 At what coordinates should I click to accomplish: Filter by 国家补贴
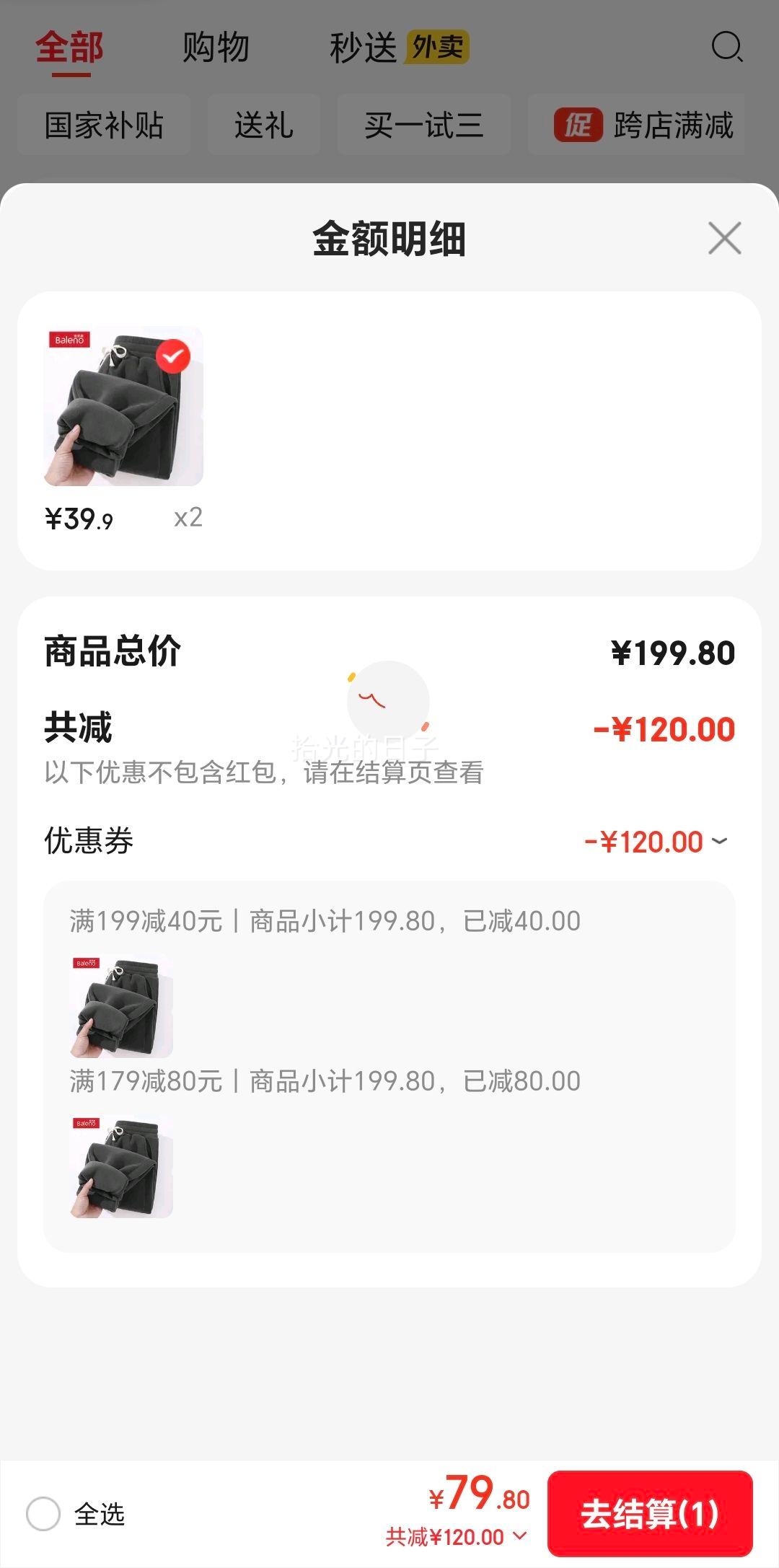click(x=104, y=125)
